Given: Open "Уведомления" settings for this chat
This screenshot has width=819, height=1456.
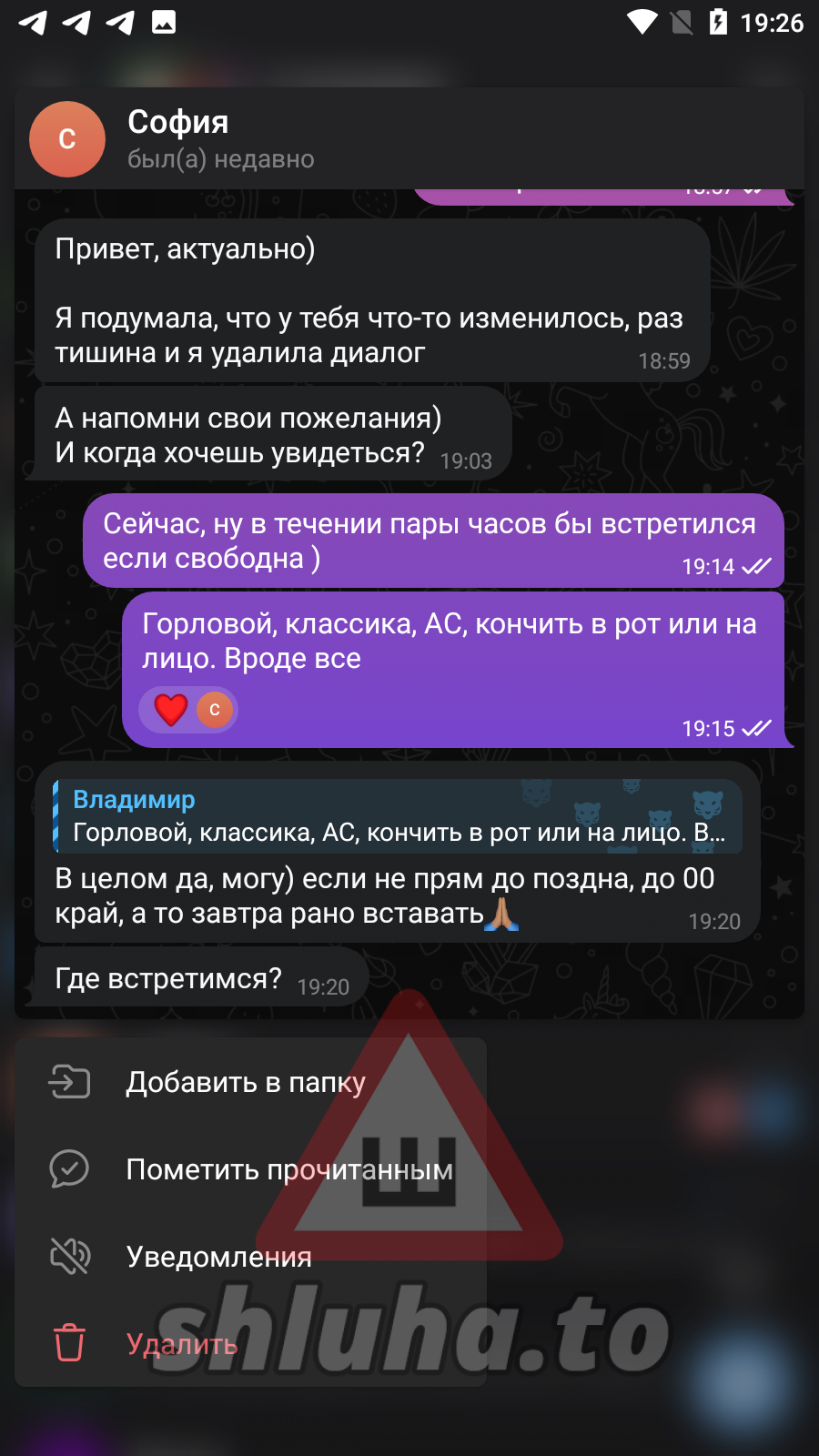Looking at the screenshot, I should 218,1257.
